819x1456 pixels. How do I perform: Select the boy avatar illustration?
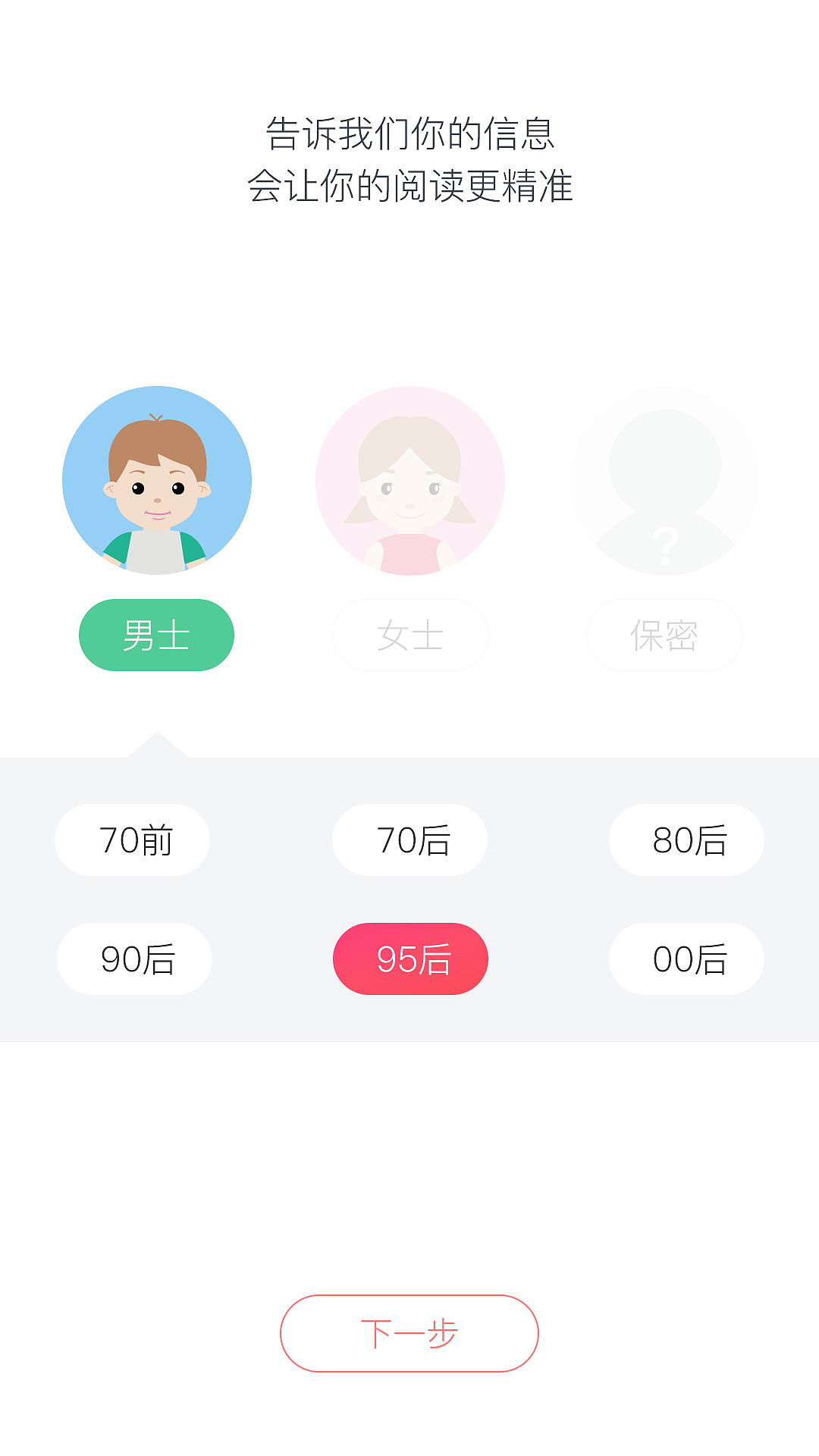coord(156,482)
